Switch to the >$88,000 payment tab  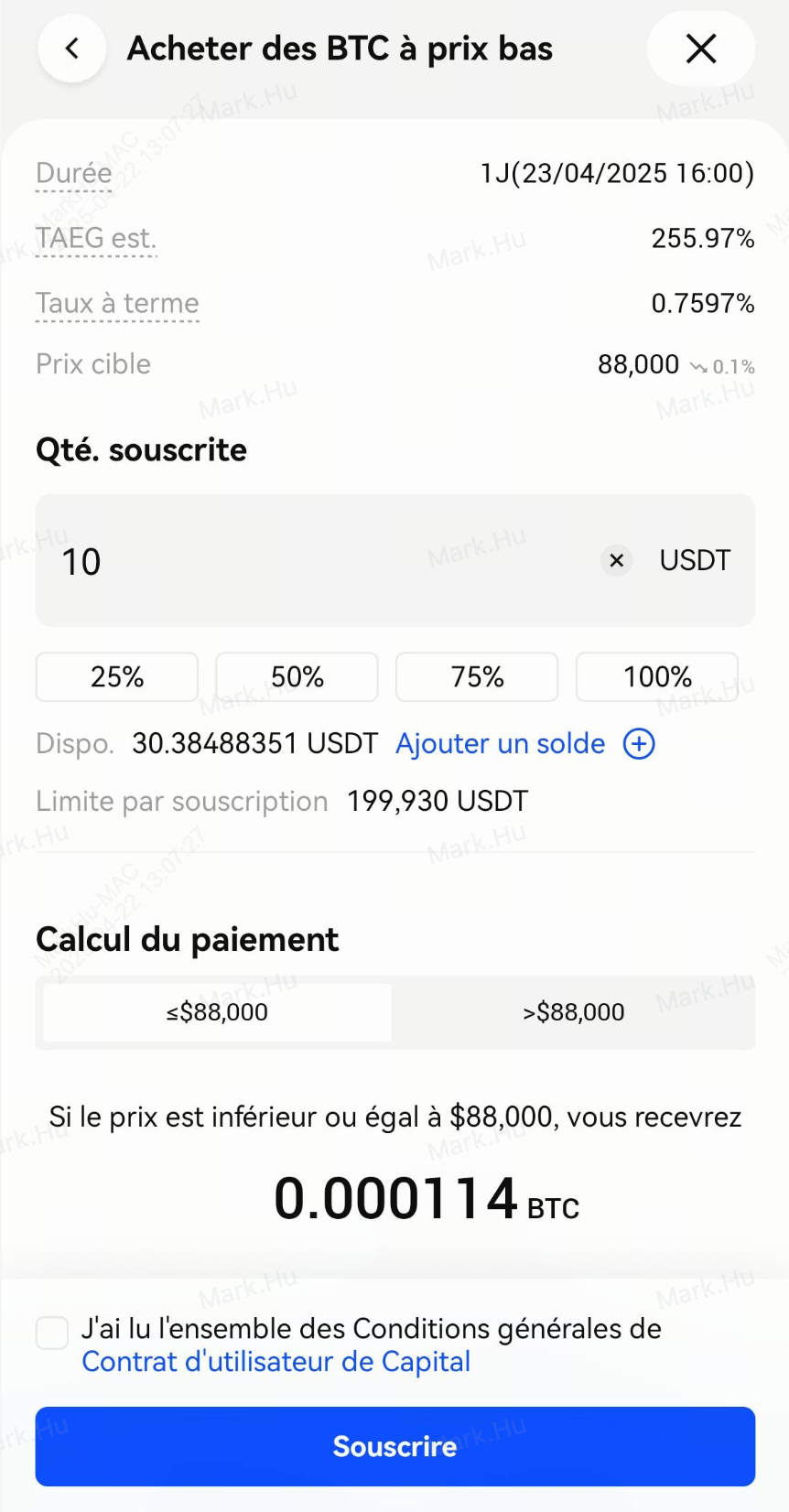[573, 1012]
